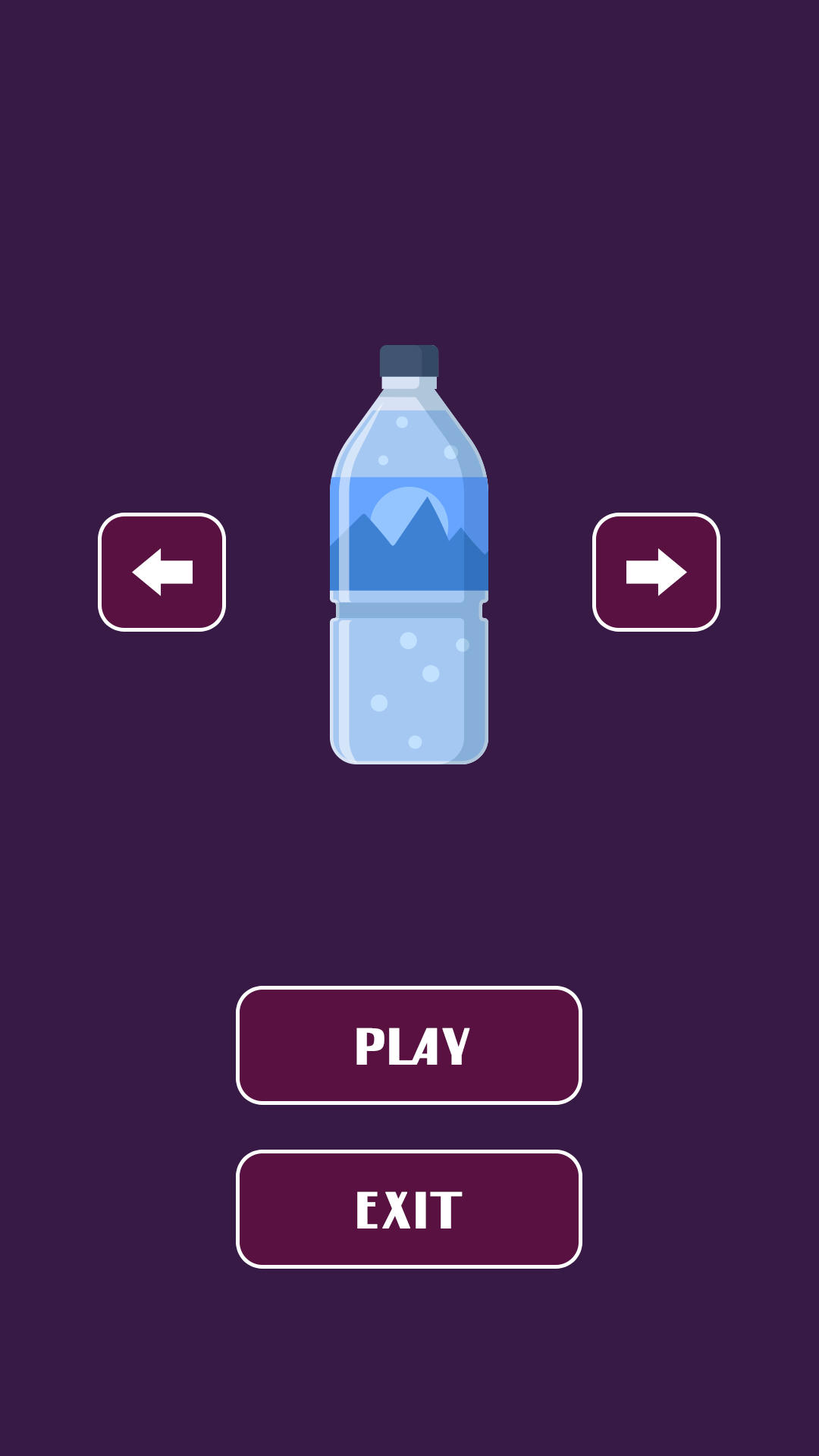Click the dark bottle cap

click(408, 360)
